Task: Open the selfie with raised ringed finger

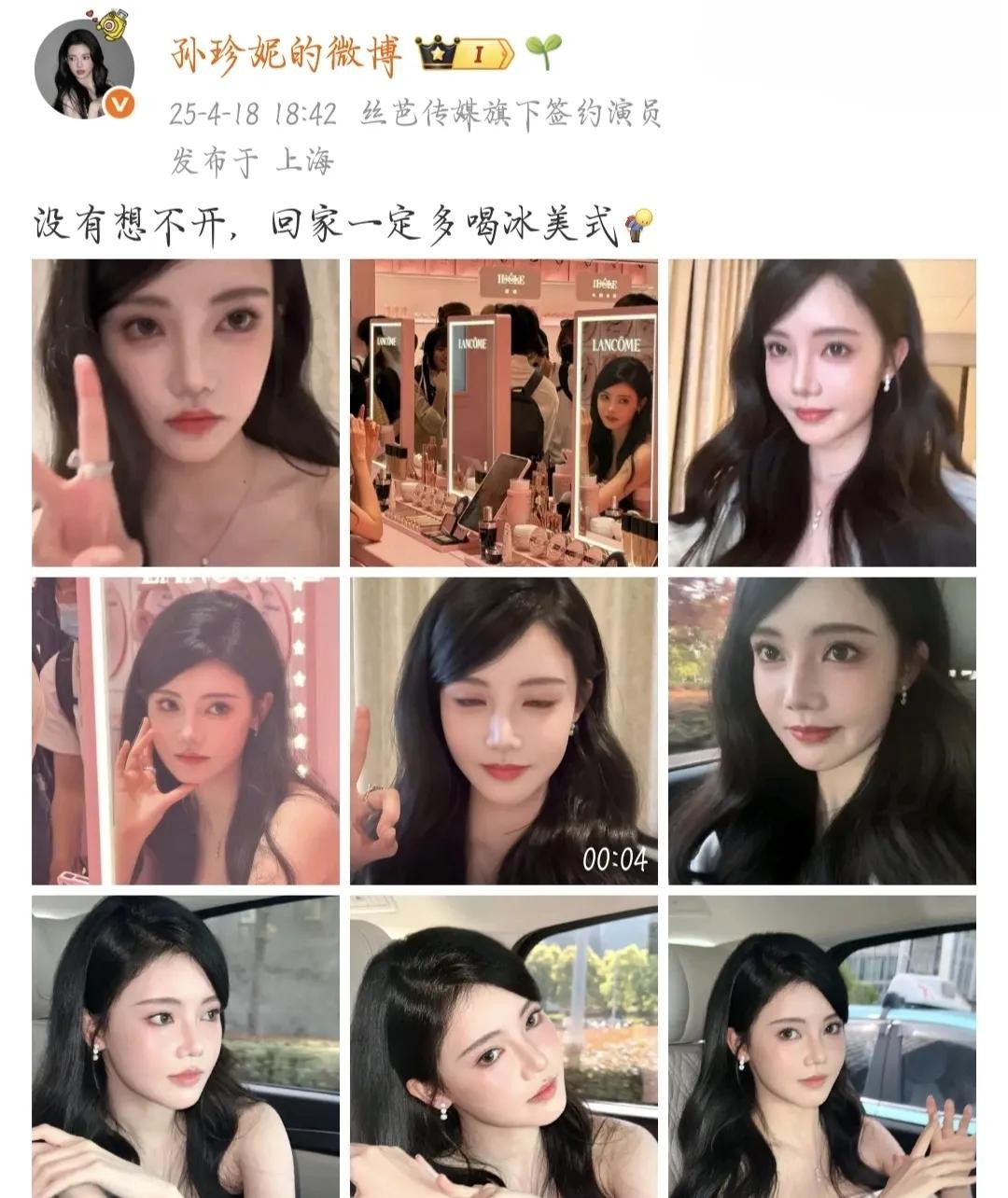Action: point(185,412)
